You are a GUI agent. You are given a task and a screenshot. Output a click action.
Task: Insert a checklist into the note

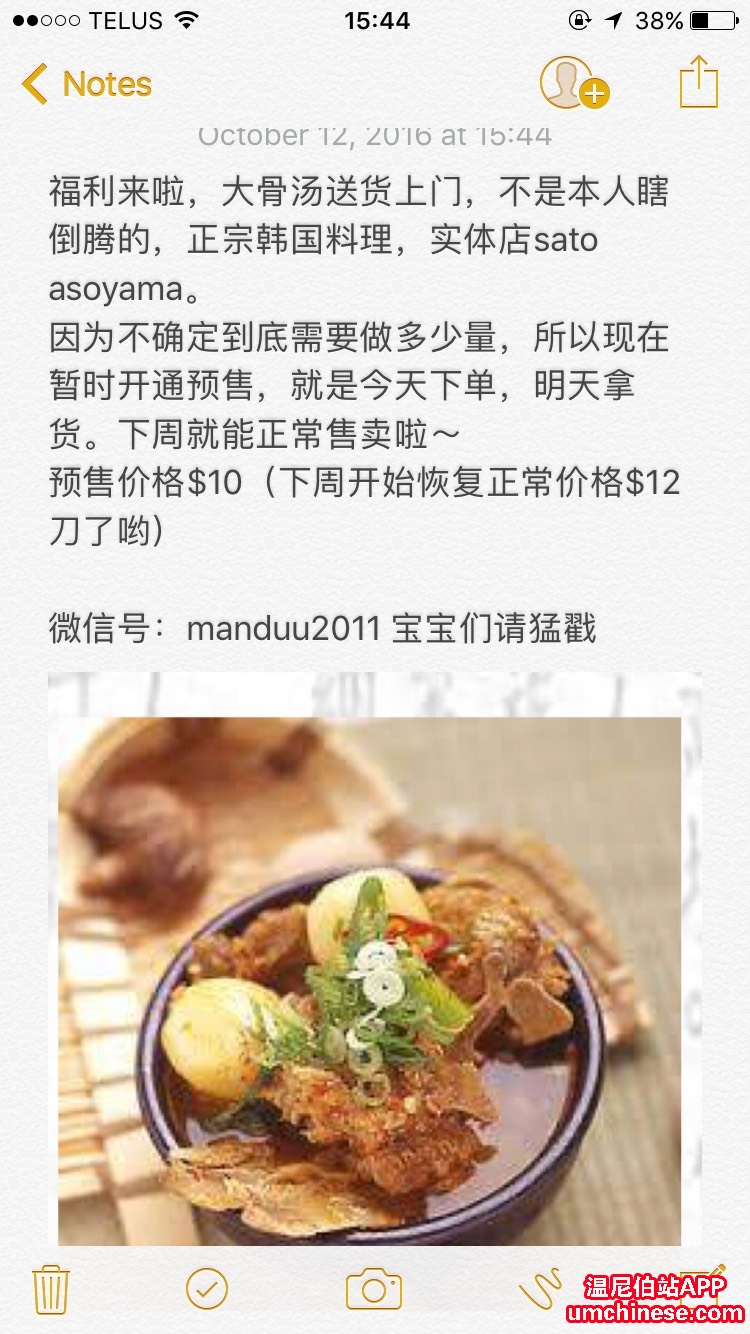(x=207, y=1289)
